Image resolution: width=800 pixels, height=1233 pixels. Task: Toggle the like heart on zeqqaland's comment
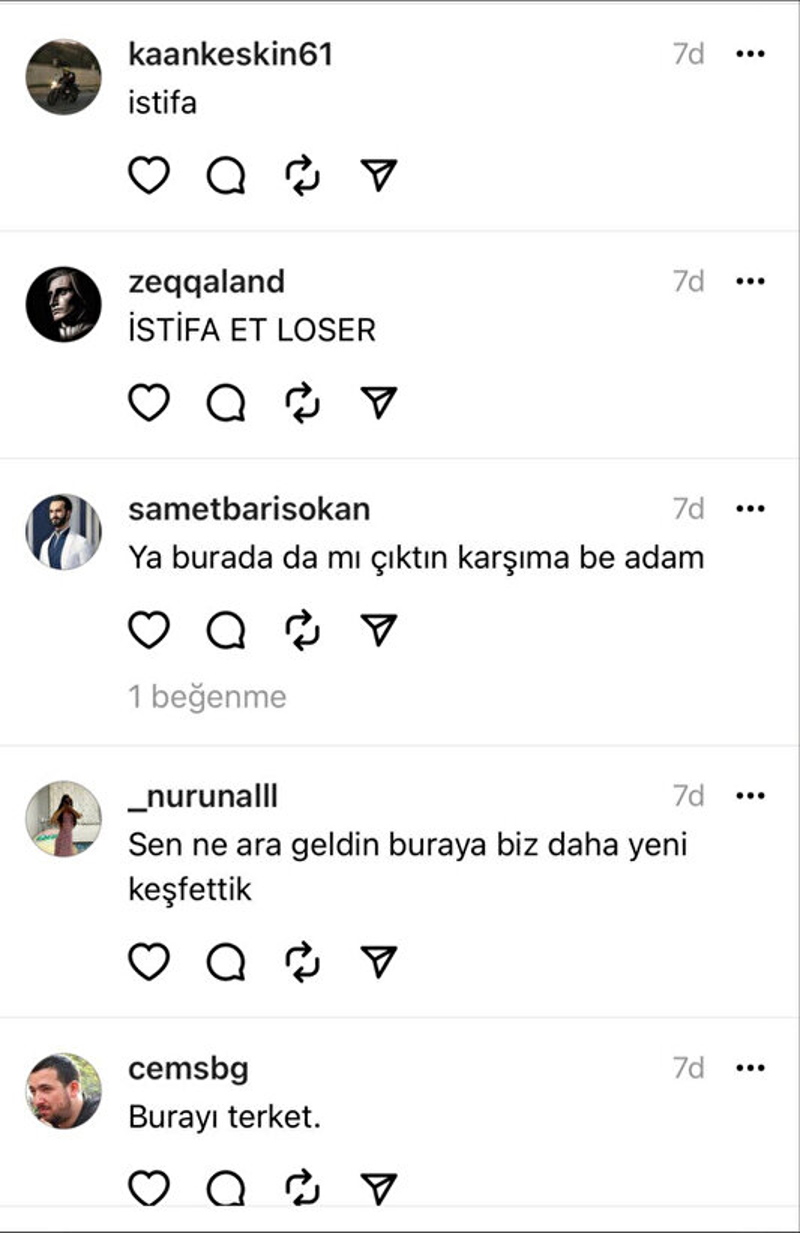click(x=148, y=402)
